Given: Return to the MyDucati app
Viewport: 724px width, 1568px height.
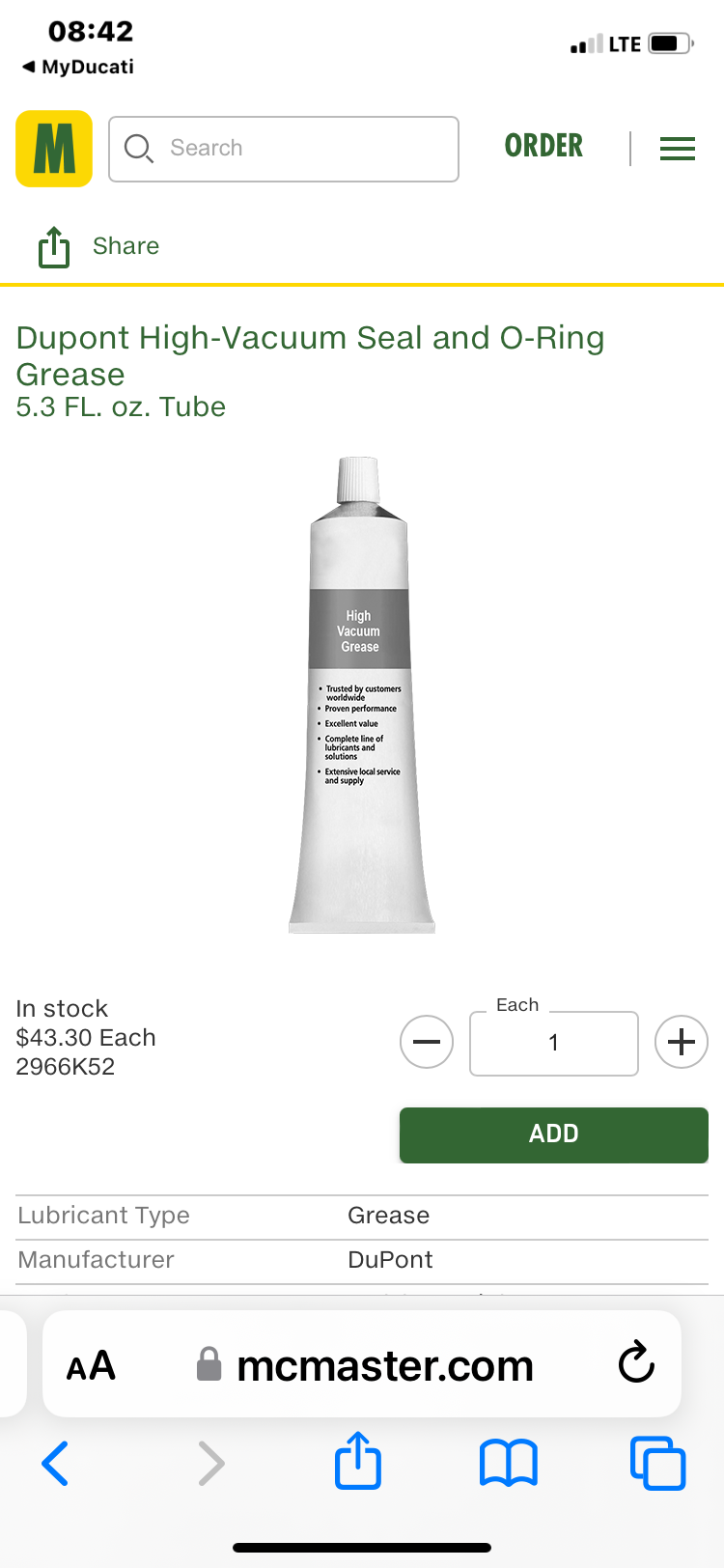Looking at the screenshot, I should pyautogui.click(x=78, y=67).
